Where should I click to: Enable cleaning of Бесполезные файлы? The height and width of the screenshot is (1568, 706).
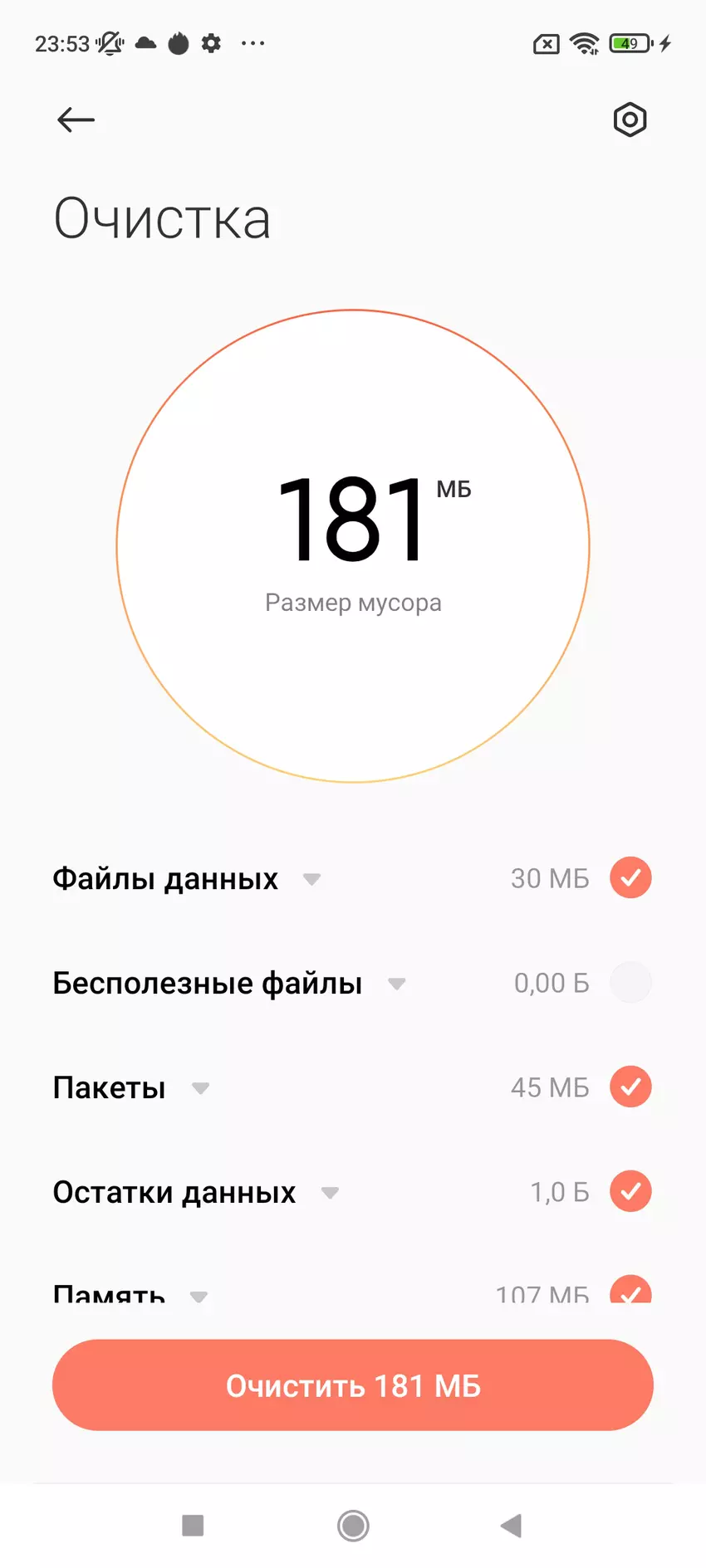click(630, 982)
